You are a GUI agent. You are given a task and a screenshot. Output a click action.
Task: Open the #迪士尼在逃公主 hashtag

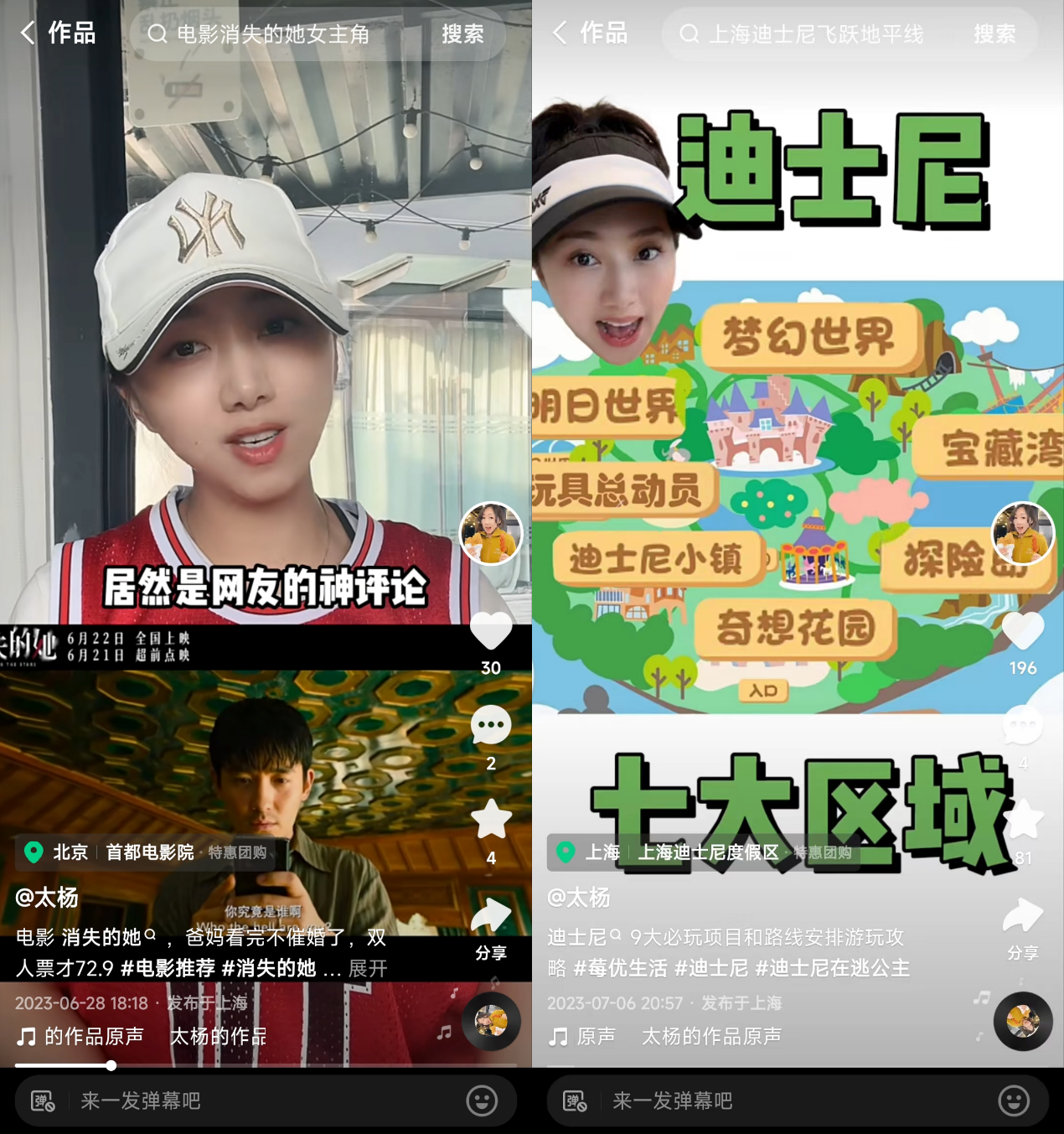(x=832, y=969)
